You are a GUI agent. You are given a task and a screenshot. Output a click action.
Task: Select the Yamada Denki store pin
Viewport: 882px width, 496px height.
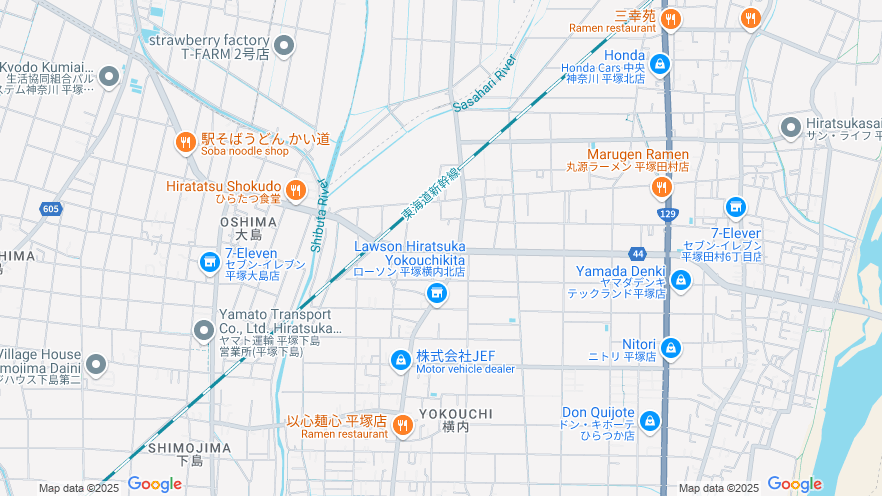pyautogui.click(x=681, y=279)
